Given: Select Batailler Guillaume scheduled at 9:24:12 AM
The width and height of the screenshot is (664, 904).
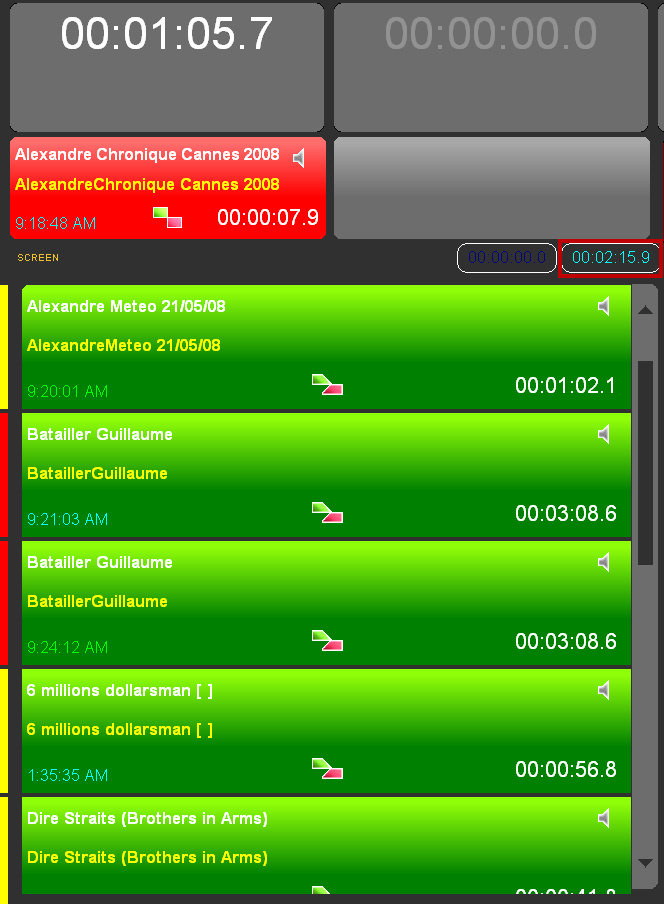Looking at the screenshot, I should coord(300,603).
